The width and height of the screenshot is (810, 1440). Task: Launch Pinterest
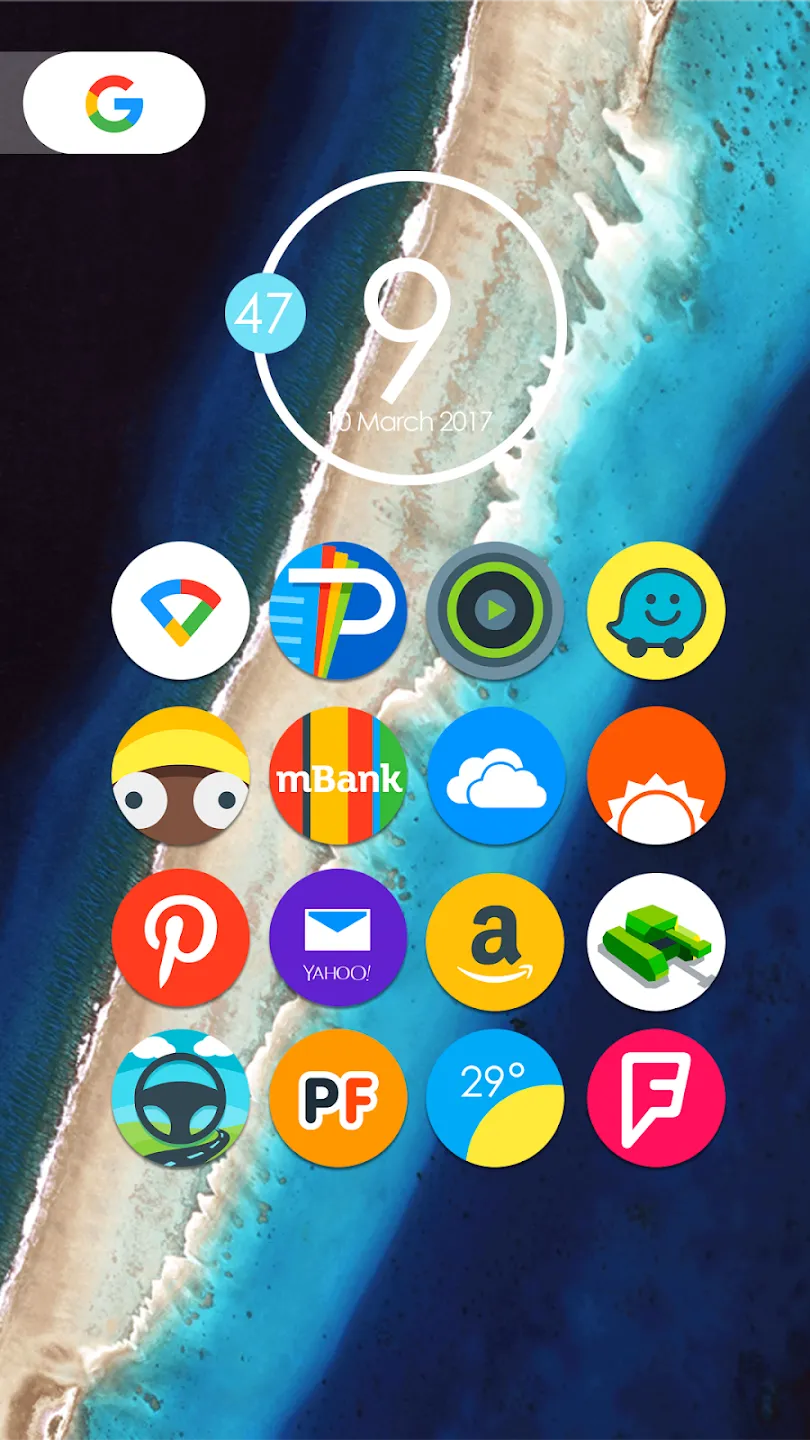(181, 938)
